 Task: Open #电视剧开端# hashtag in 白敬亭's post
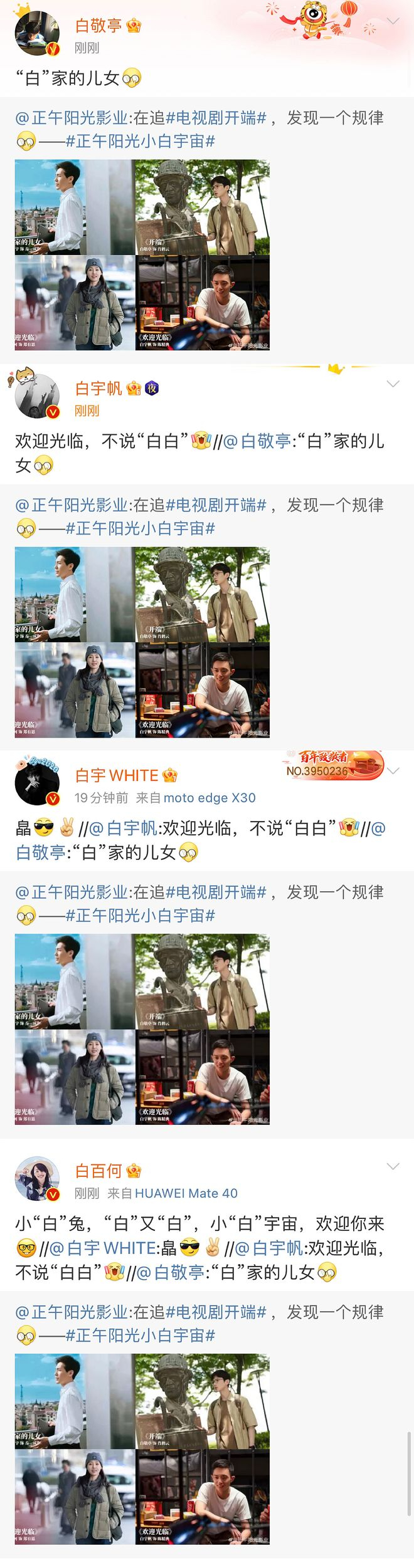tap(216, 118)
